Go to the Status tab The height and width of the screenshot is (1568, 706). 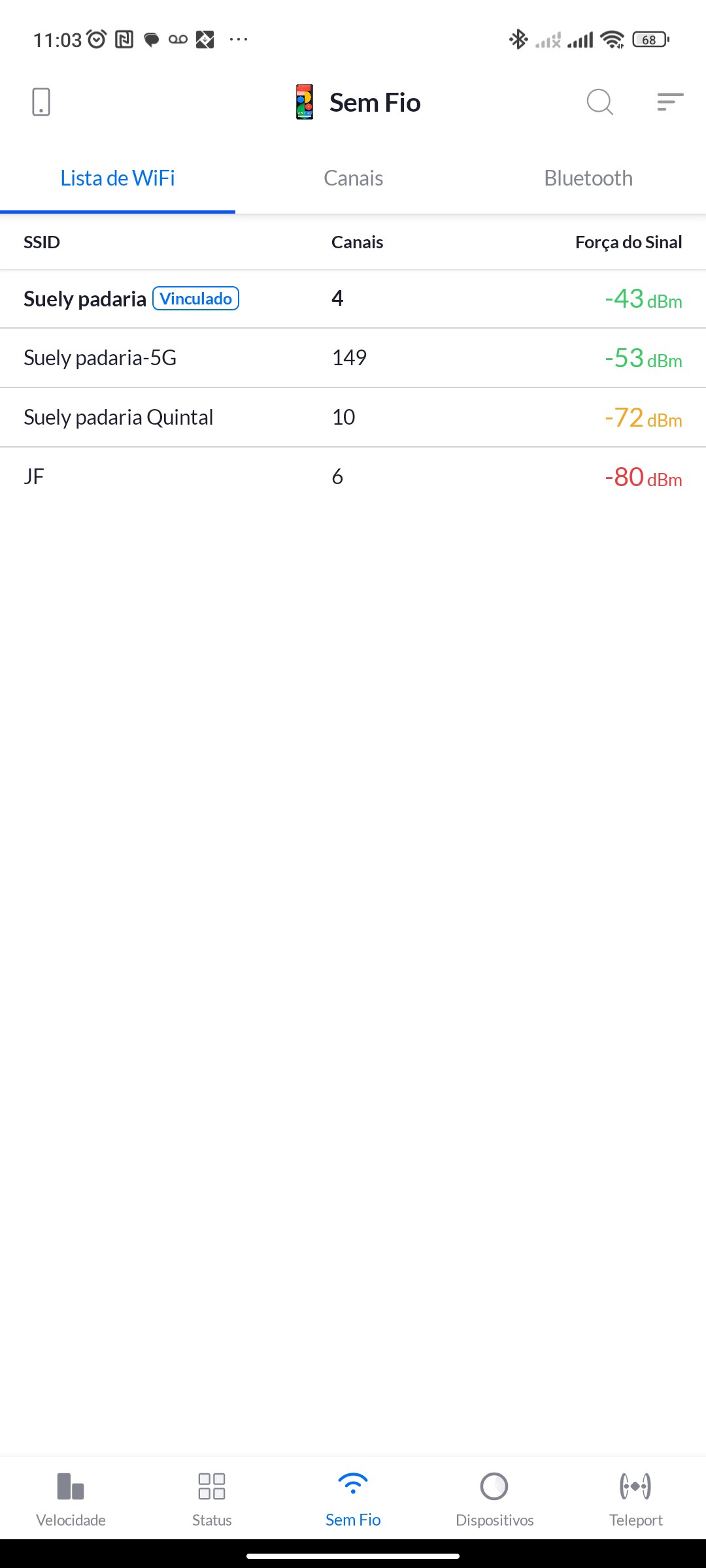[x=212, y=1499]
